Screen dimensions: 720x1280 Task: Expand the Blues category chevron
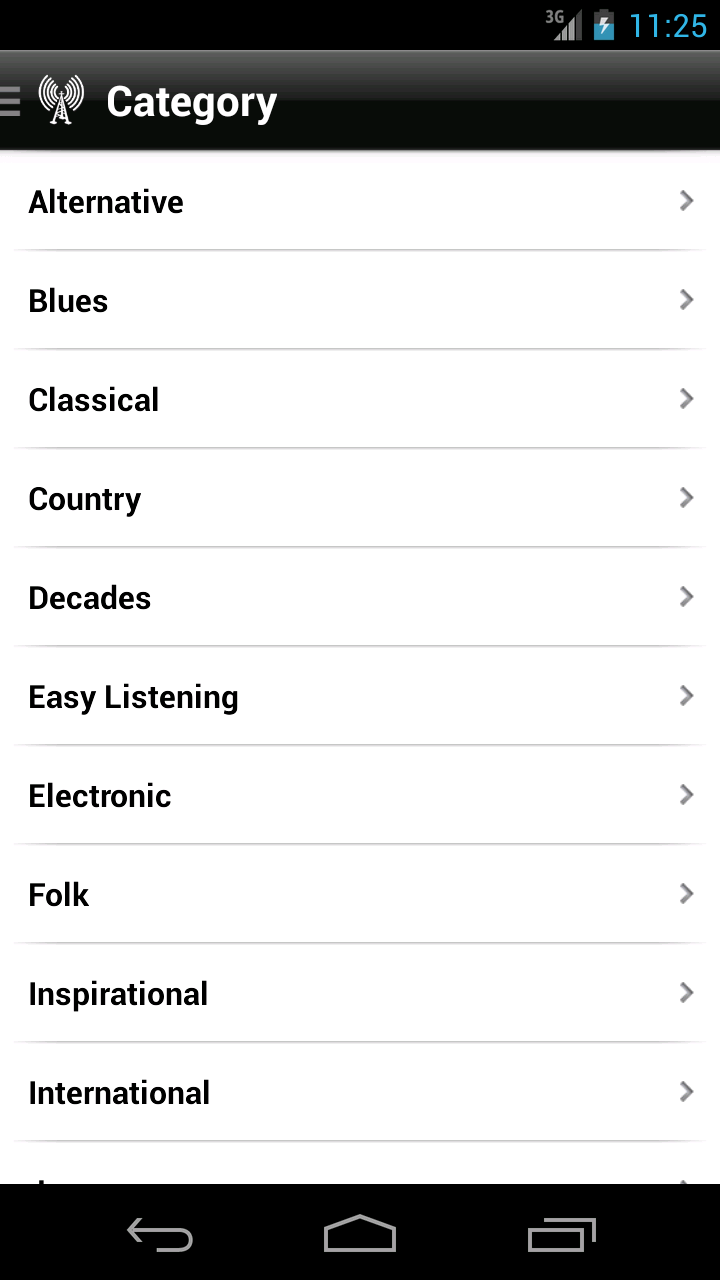coord(686,300)
